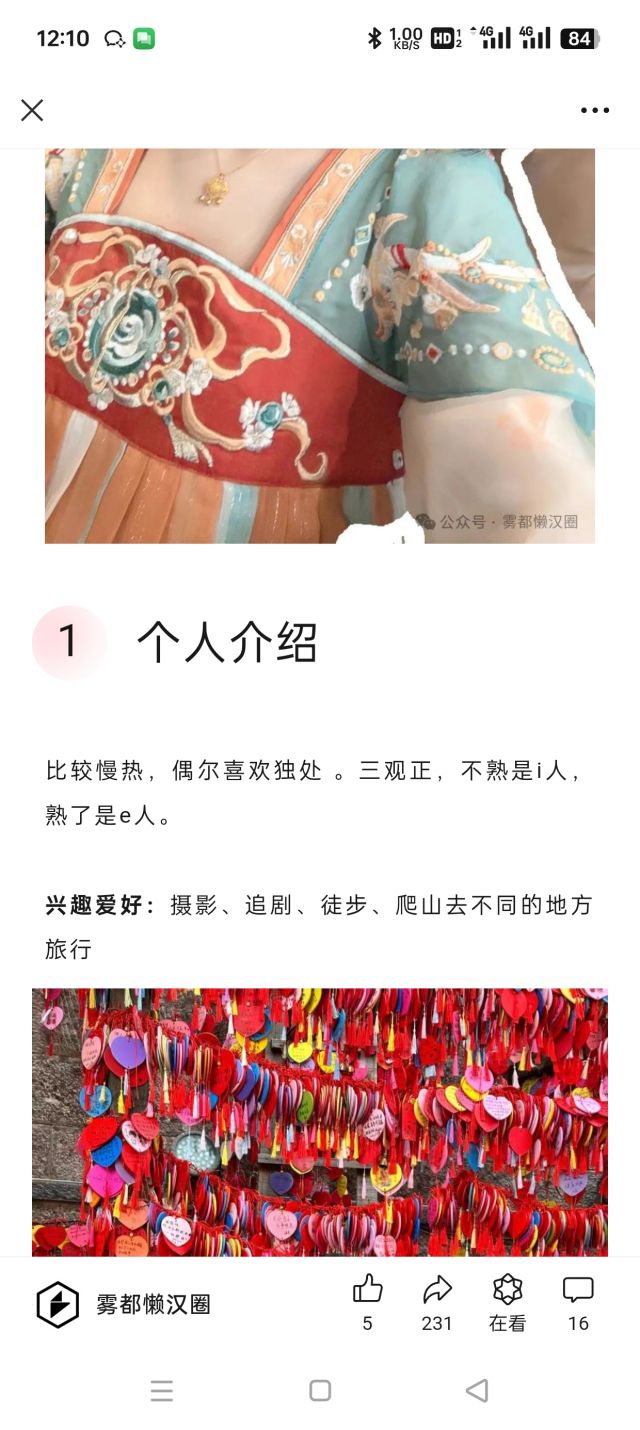
Task: Open the 雾都懒汉圈 account profile
Action: pyautogui.click(x=124, y=1304)
